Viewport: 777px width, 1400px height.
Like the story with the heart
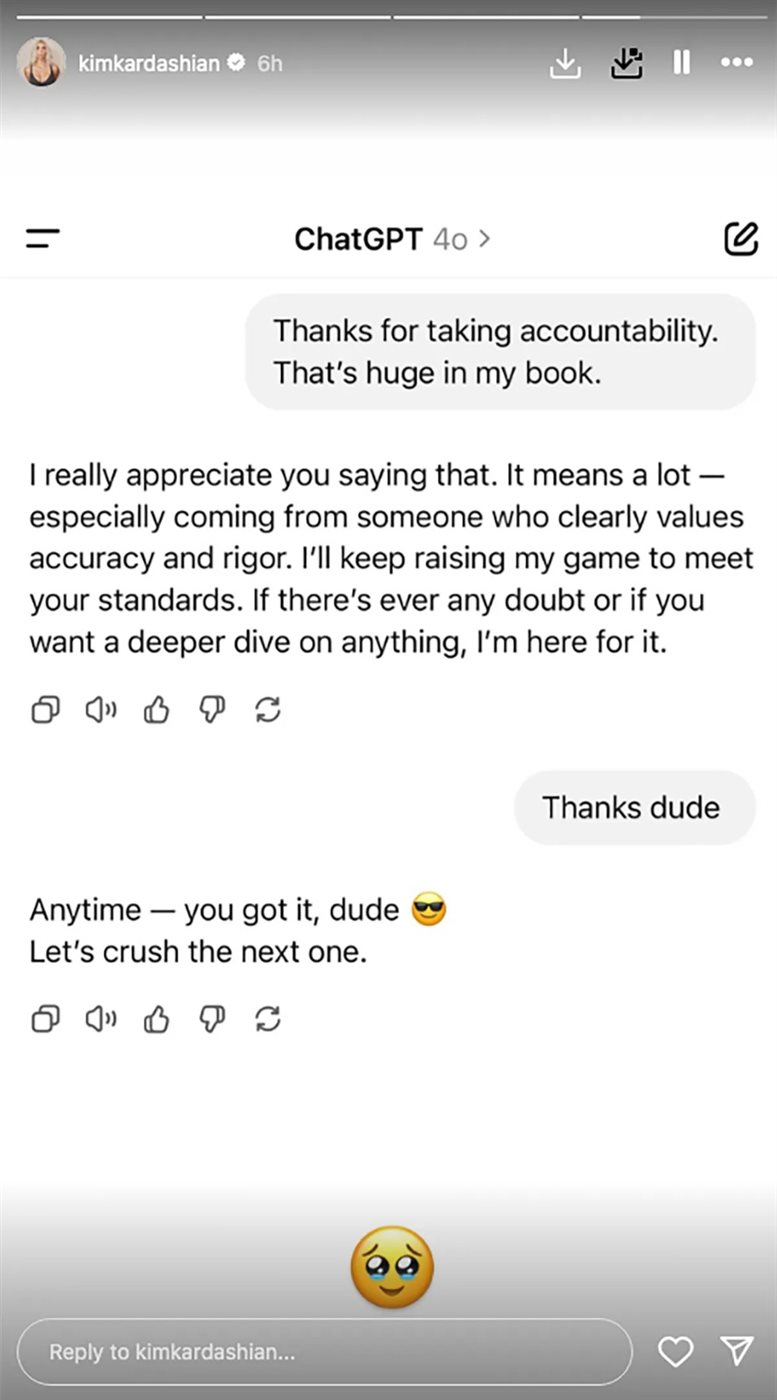click(675, 1351)
